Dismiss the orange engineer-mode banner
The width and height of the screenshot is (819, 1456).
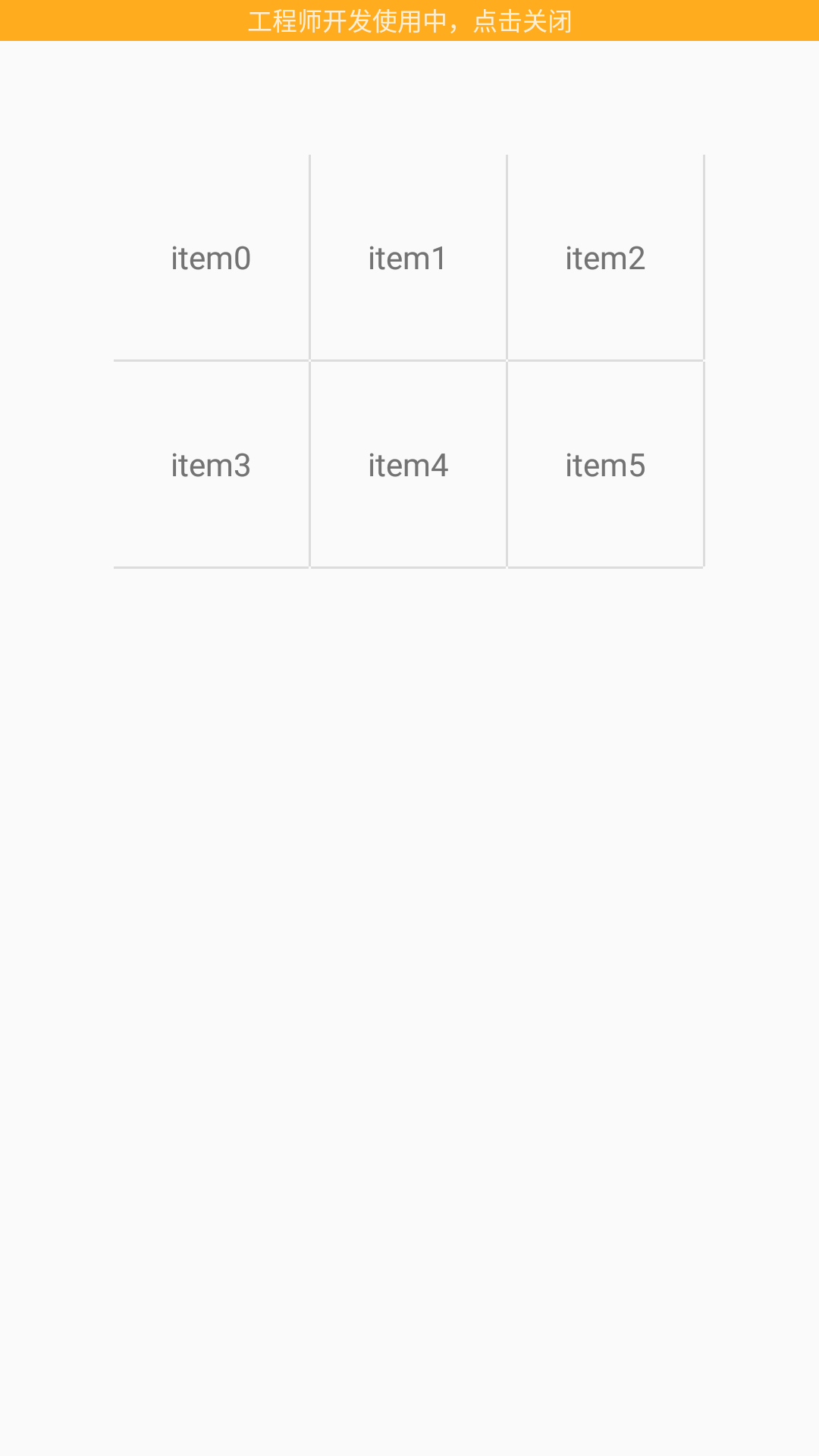pos(409,20)
